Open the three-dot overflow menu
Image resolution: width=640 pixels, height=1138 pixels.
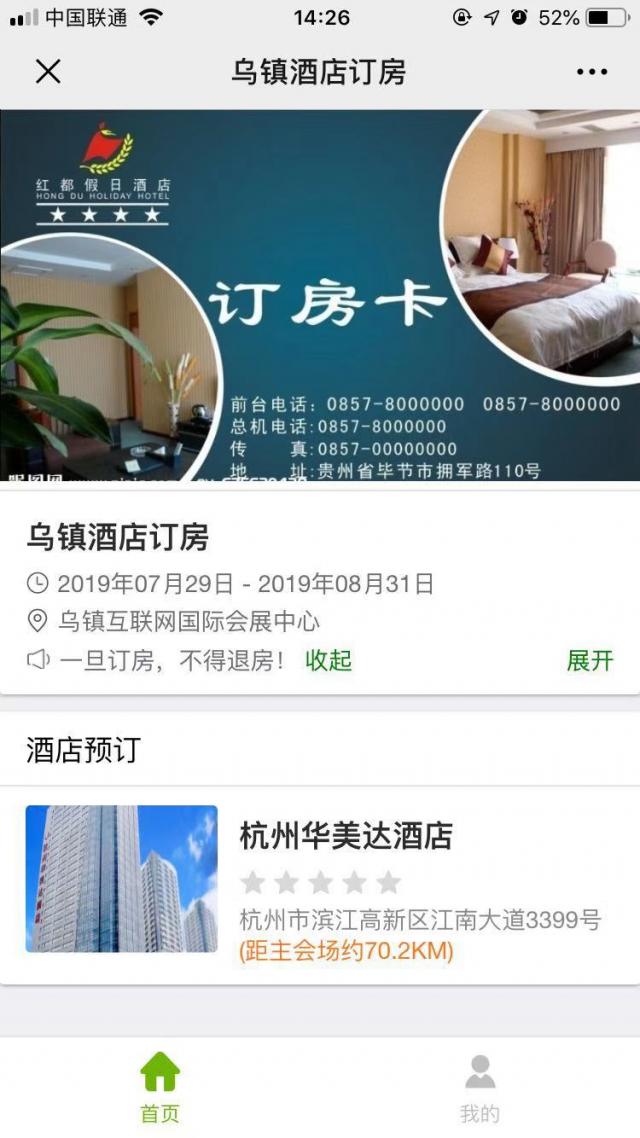click(591, 72)
